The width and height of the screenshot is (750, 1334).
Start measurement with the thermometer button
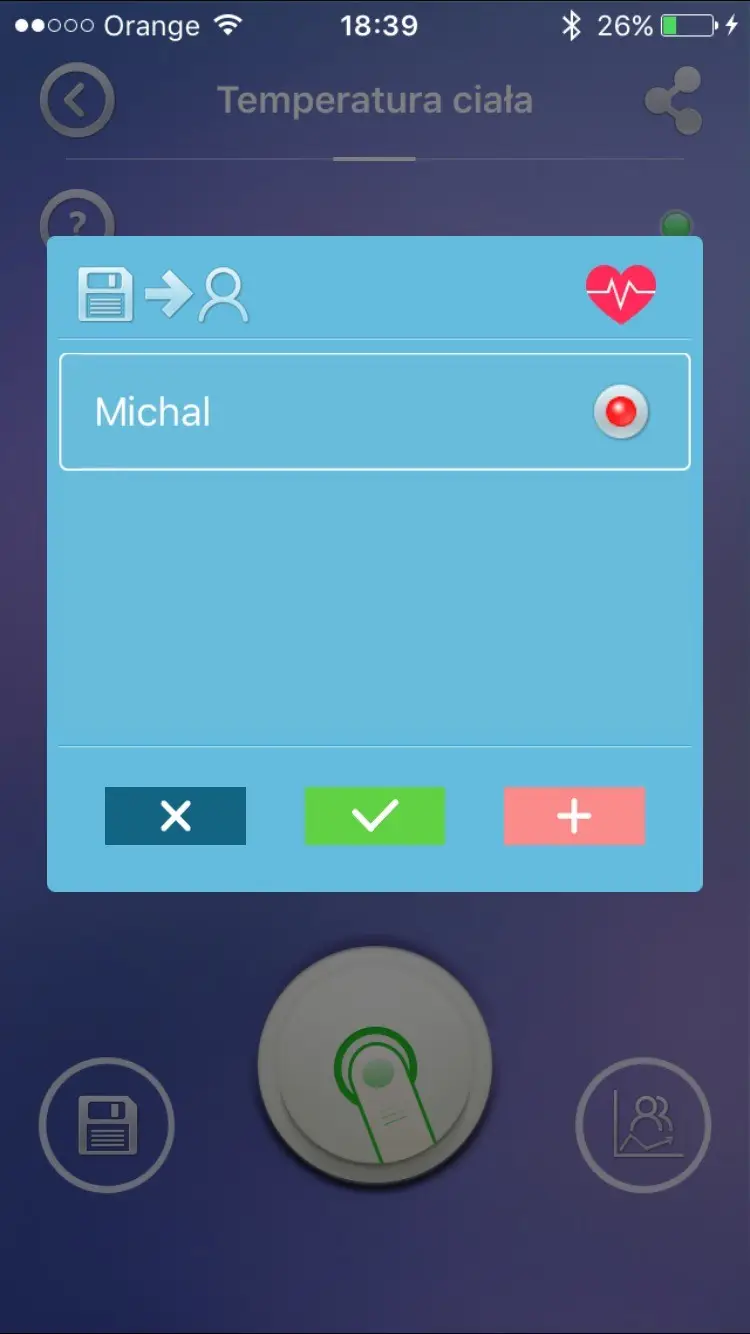(375, 1066)
